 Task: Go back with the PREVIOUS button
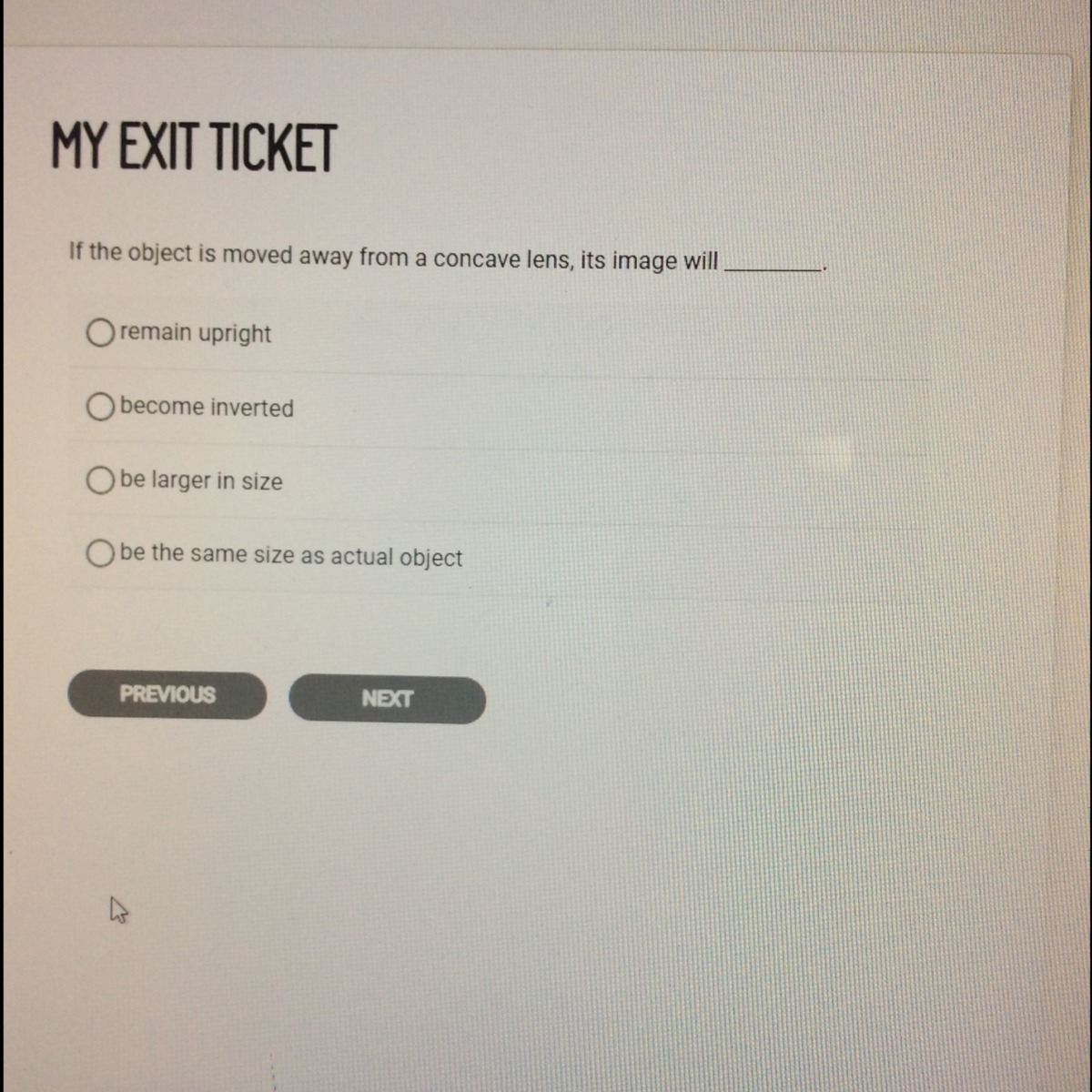tap(167, 695)
